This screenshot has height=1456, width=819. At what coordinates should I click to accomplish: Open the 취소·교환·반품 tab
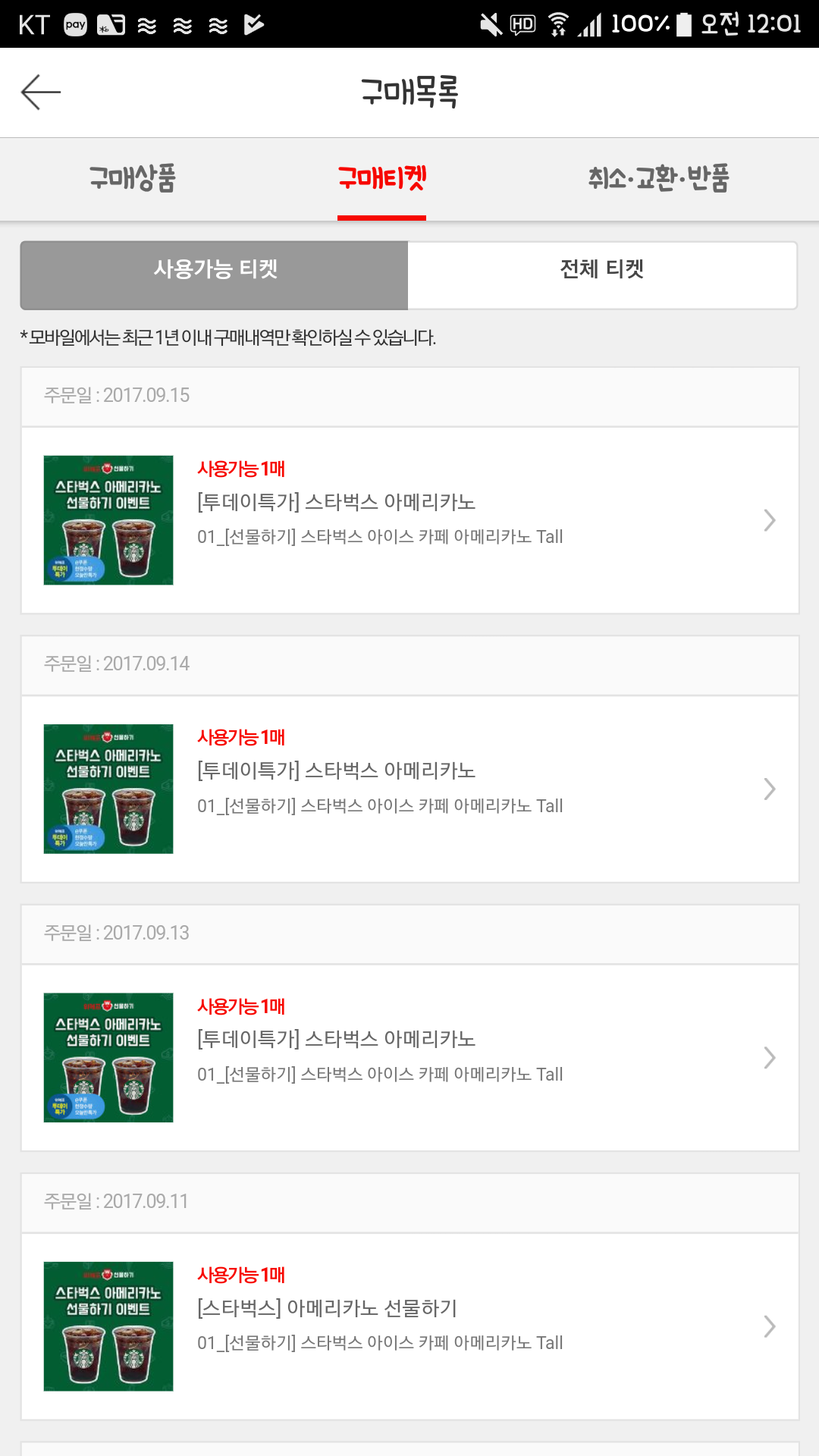pyautogui.click(x=658, y=179)
